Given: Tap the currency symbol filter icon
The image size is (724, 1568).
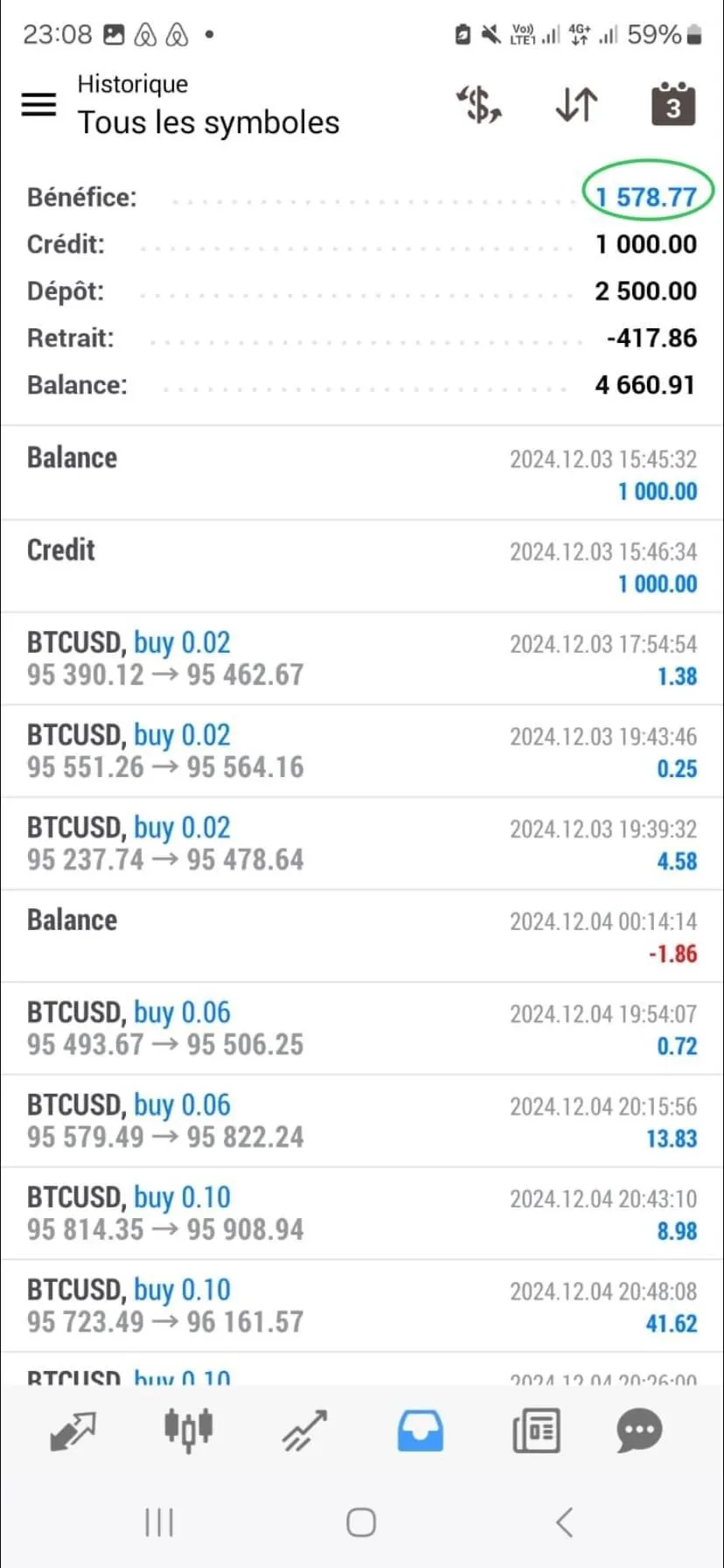Looking at the screenshot, I should pyautogui.click(x=479, y=105).
